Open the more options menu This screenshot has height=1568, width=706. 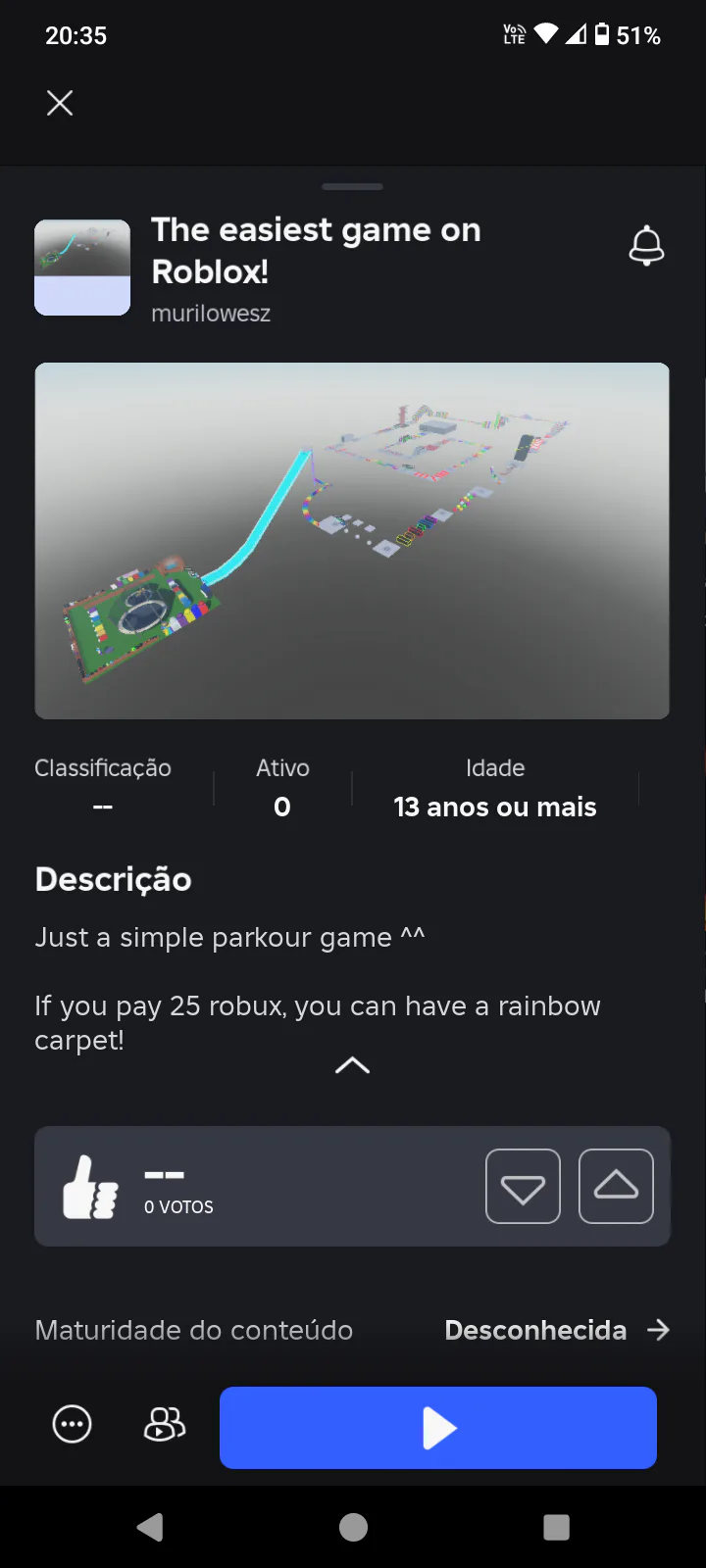72,1425
